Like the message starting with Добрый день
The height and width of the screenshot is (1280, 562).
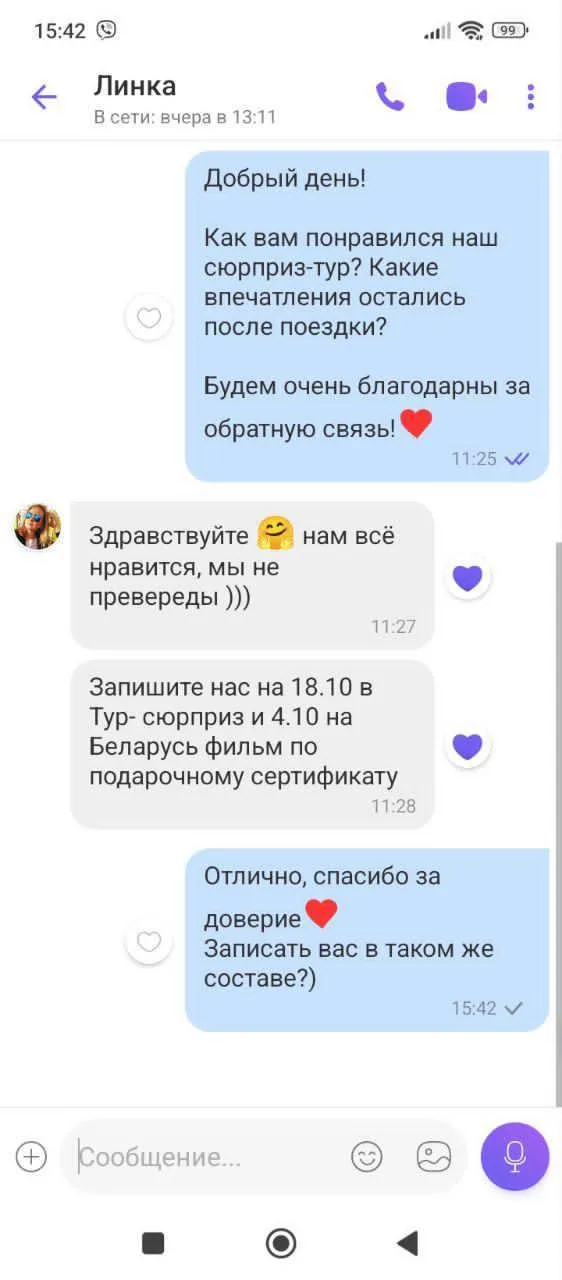pyautogui.click(x=149, y=318)
